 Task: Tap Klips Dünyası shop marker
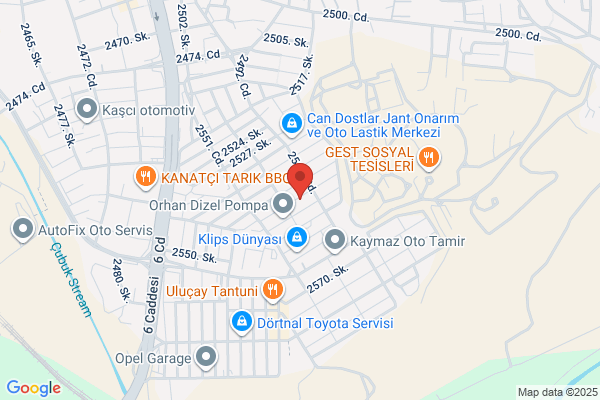pyautogui.click(x=296, y=238)
